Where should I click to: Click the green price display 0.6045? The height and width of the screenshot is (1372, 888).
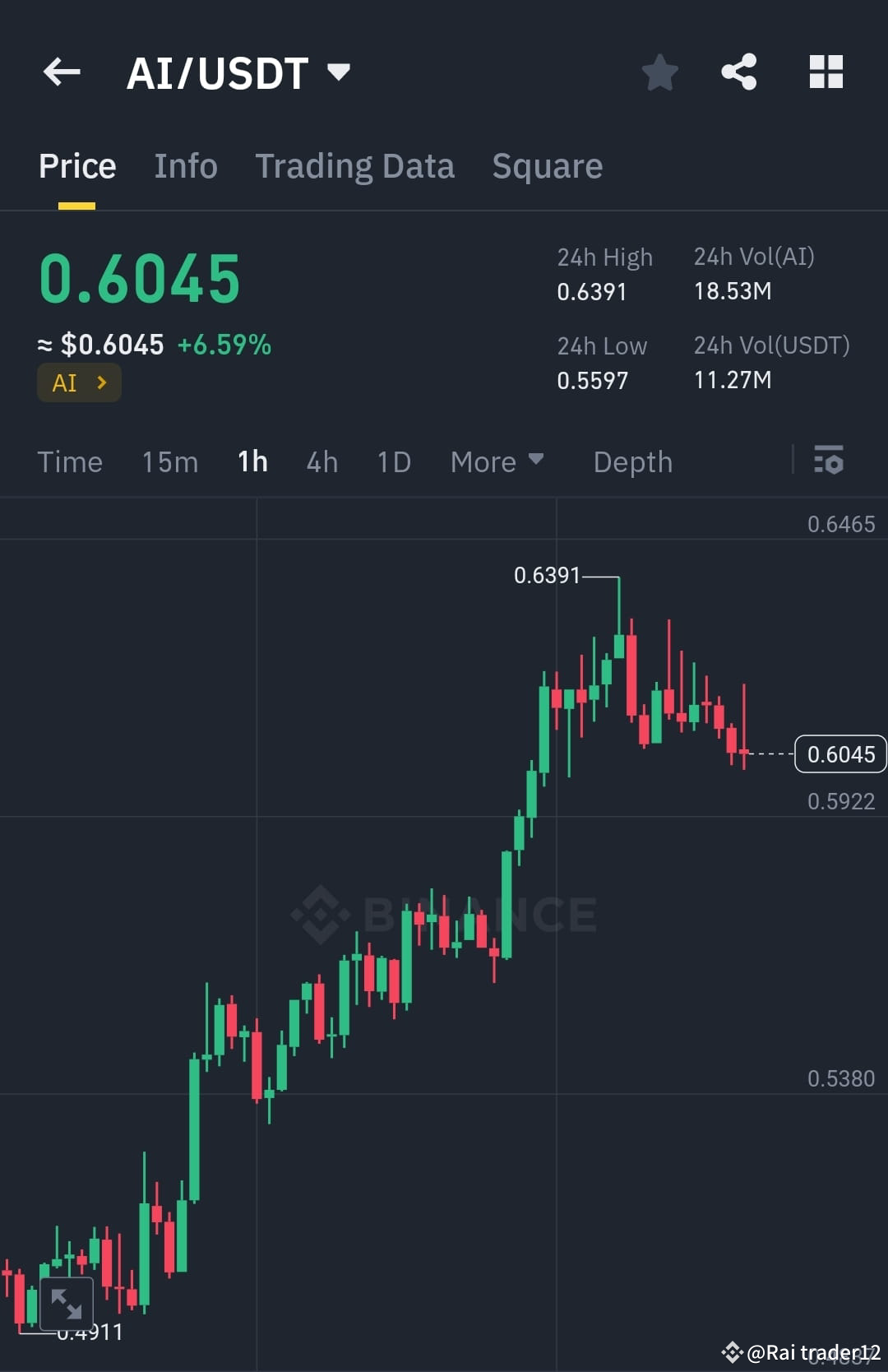pyautogui.click(x=141, y=280)
